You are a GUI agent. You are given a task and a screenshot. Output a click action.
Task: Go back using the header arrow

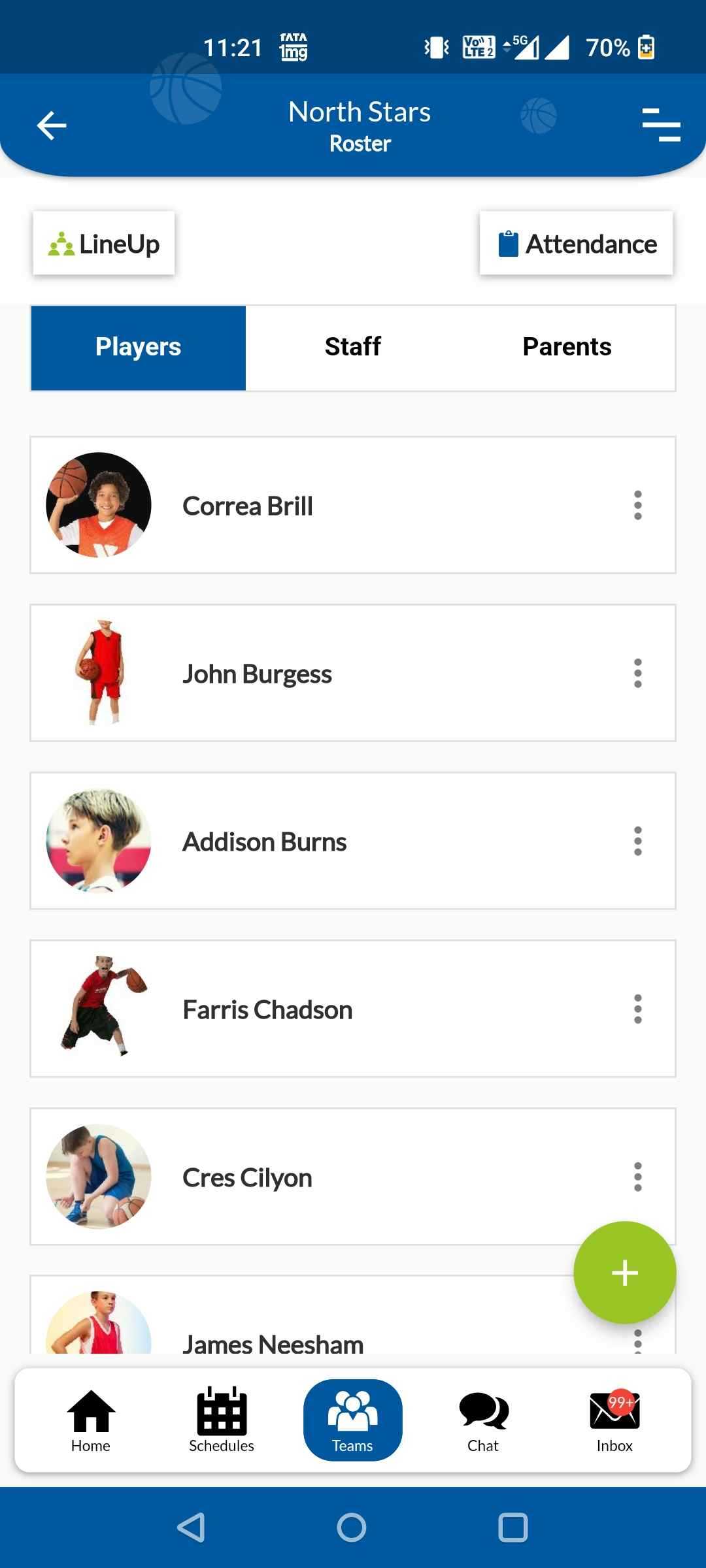pos(52,126)
